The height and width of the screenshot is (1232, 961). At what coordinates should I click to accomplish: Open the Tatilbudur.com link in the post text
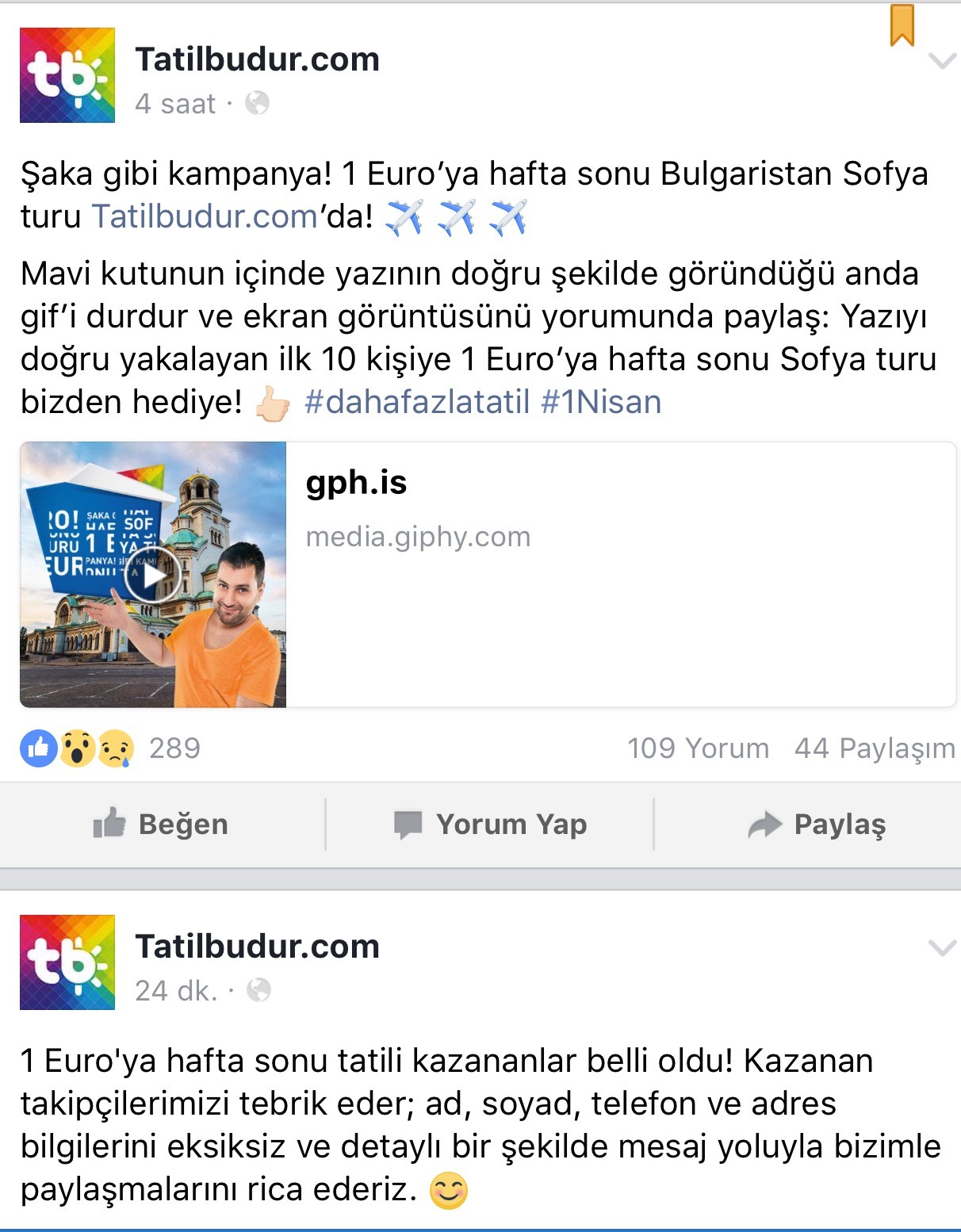tap(205, 216)
